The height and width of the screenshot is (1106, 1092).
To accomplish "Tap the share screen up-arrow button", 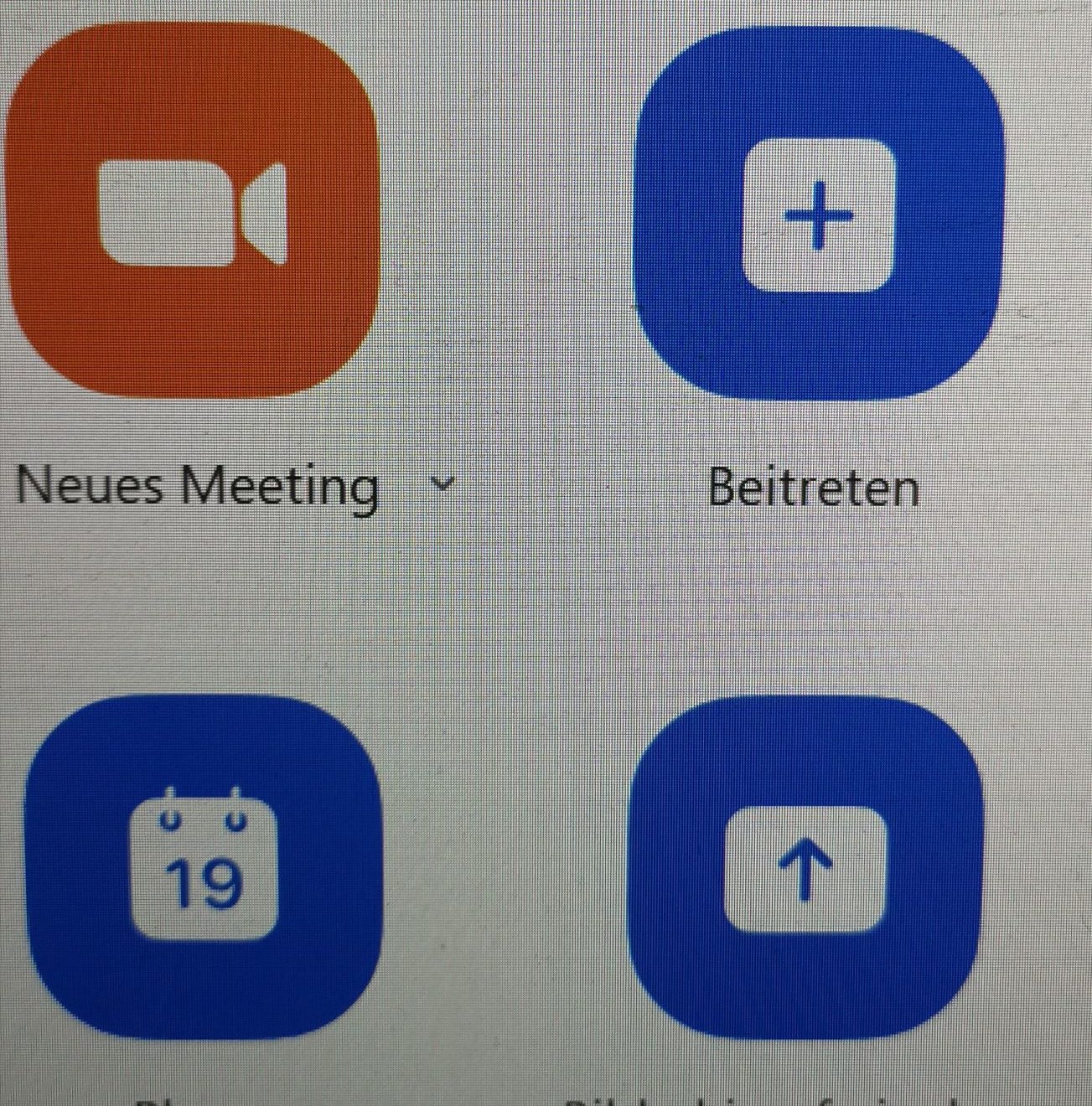I will (x=805, y=870).
